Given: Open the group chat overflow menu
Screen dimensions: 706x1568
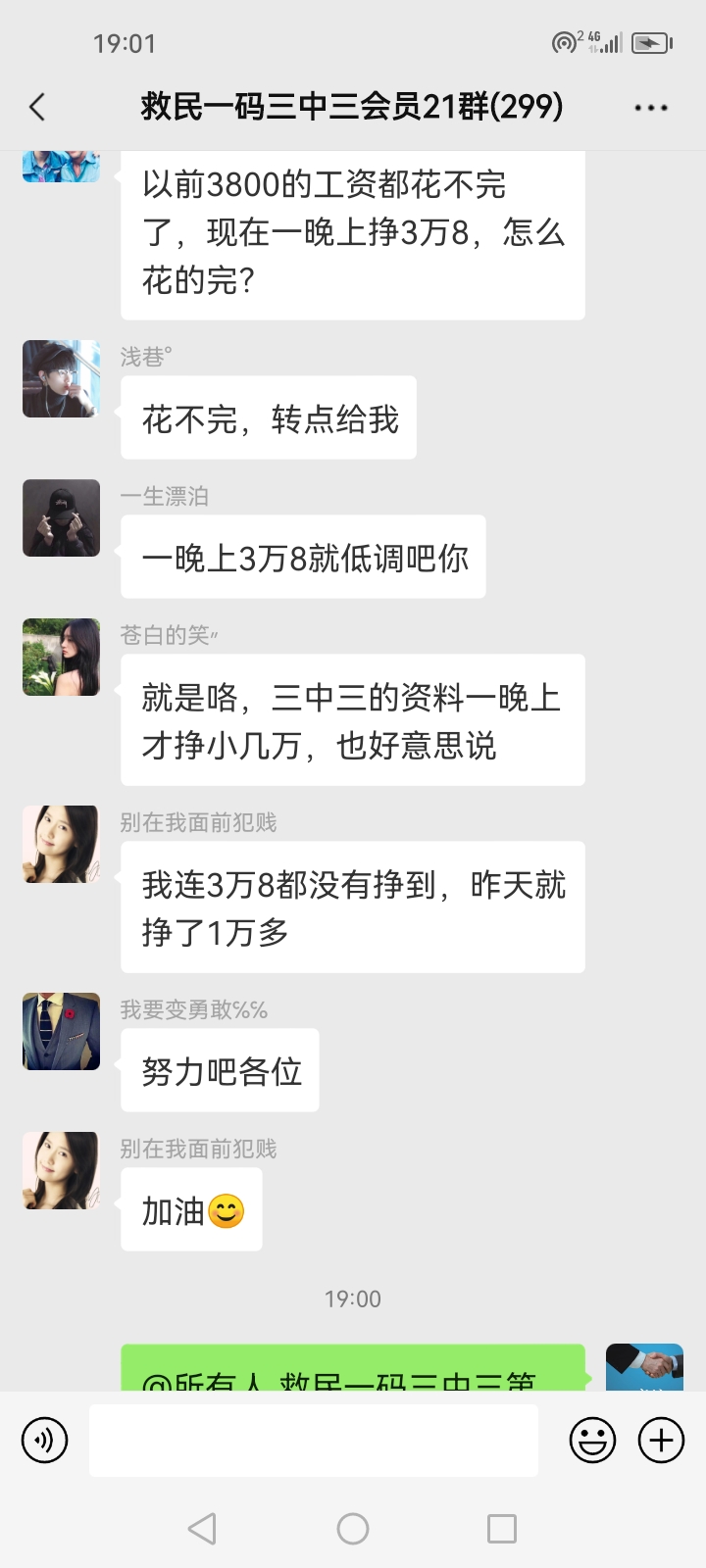Looking at the screenshot, I should (651, 108).
